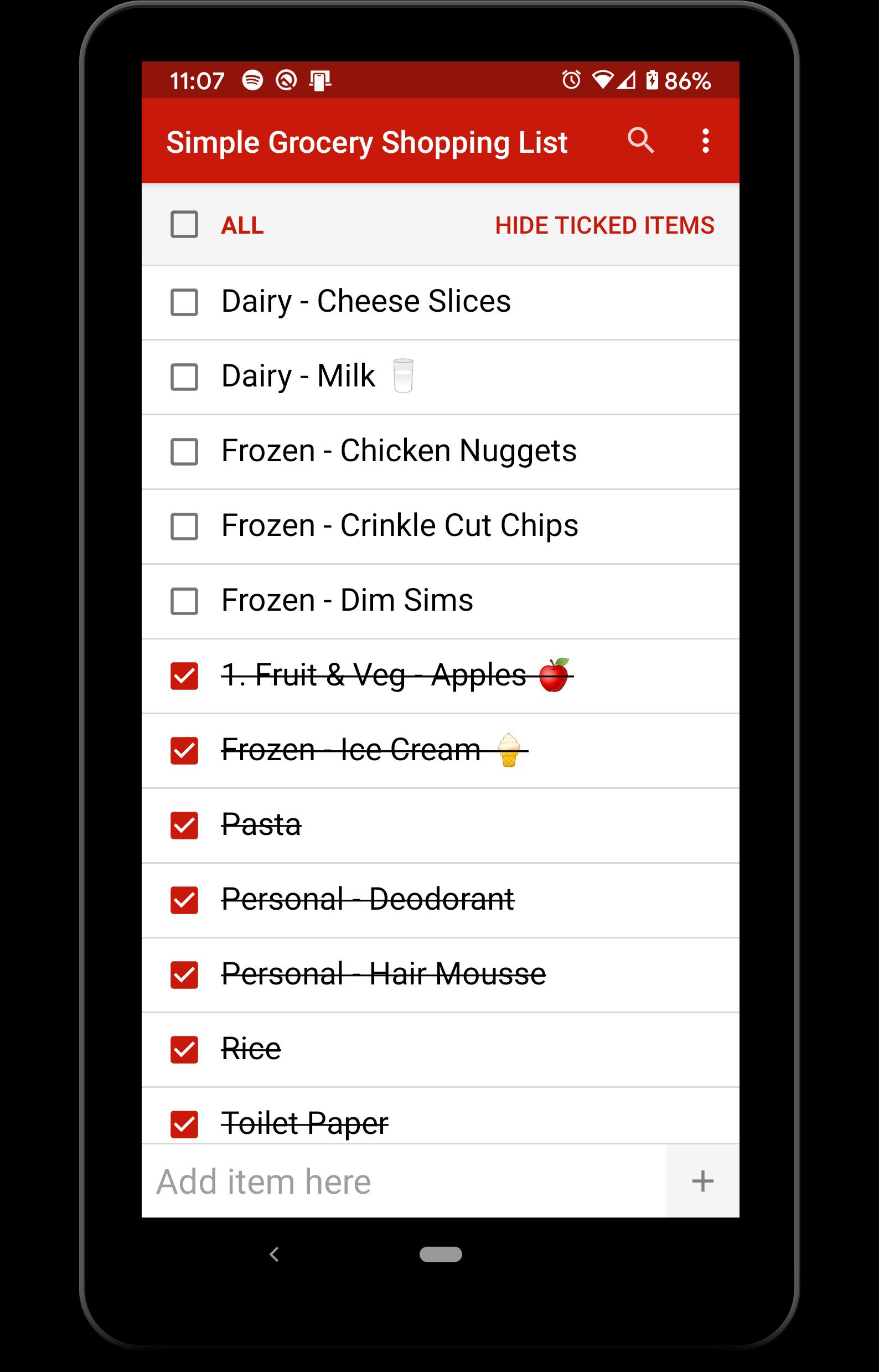Untick the Pasta item
Screen dimensions: 879x1372
(184, 826)
